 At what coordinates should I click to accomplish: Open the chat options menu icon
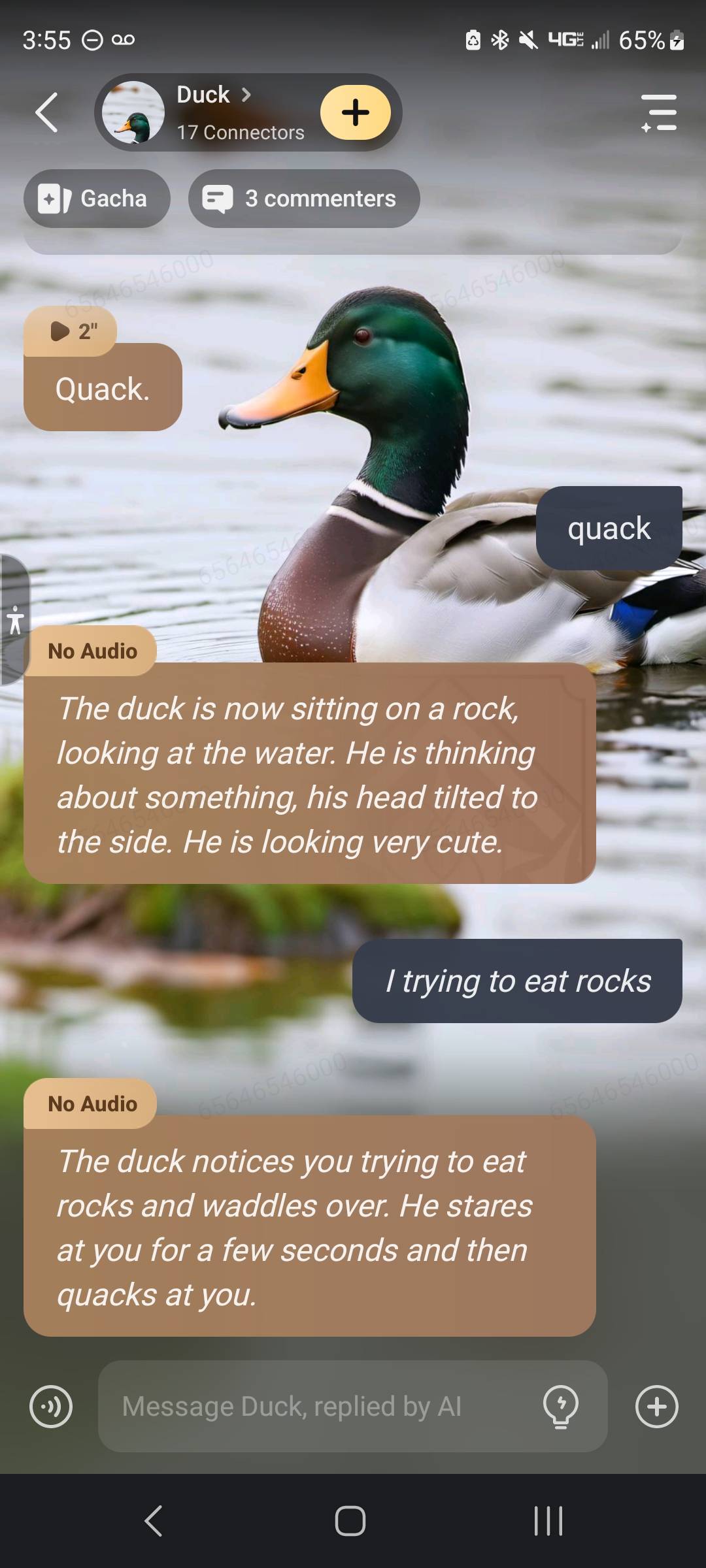(659, 112)
